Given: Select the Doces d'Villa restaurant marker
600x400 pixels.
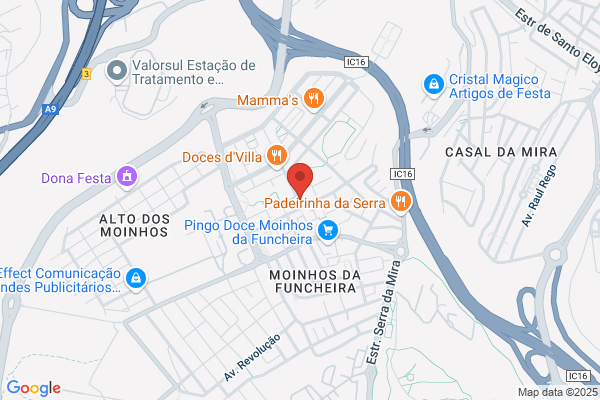Looking at the screenshot, I should (x=277, y=156).
